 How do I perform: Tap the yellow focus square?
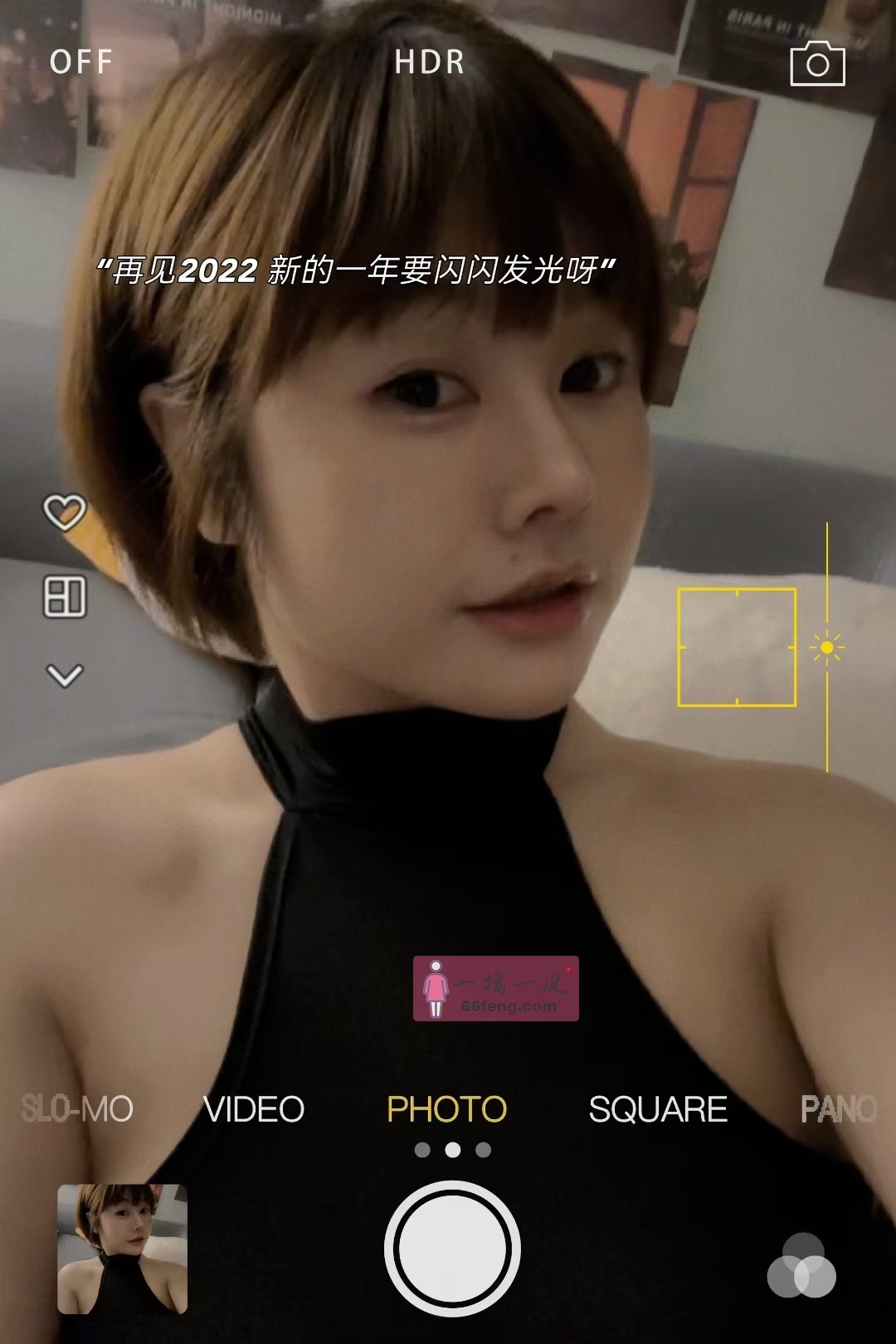pos(735,647)
